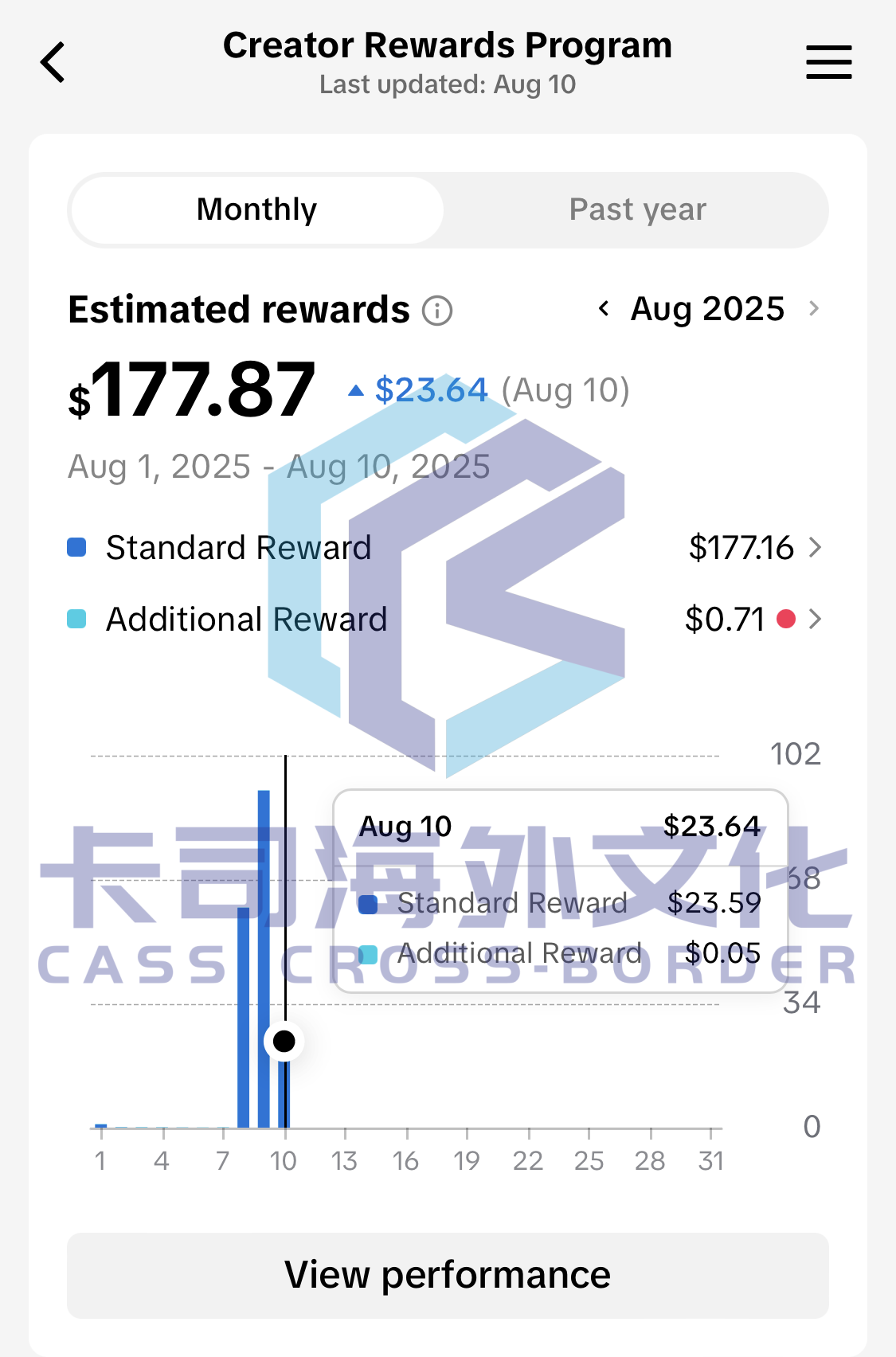896x1357 pixels.
Task: Open Standard Reward details
Action: pos(814,548)
